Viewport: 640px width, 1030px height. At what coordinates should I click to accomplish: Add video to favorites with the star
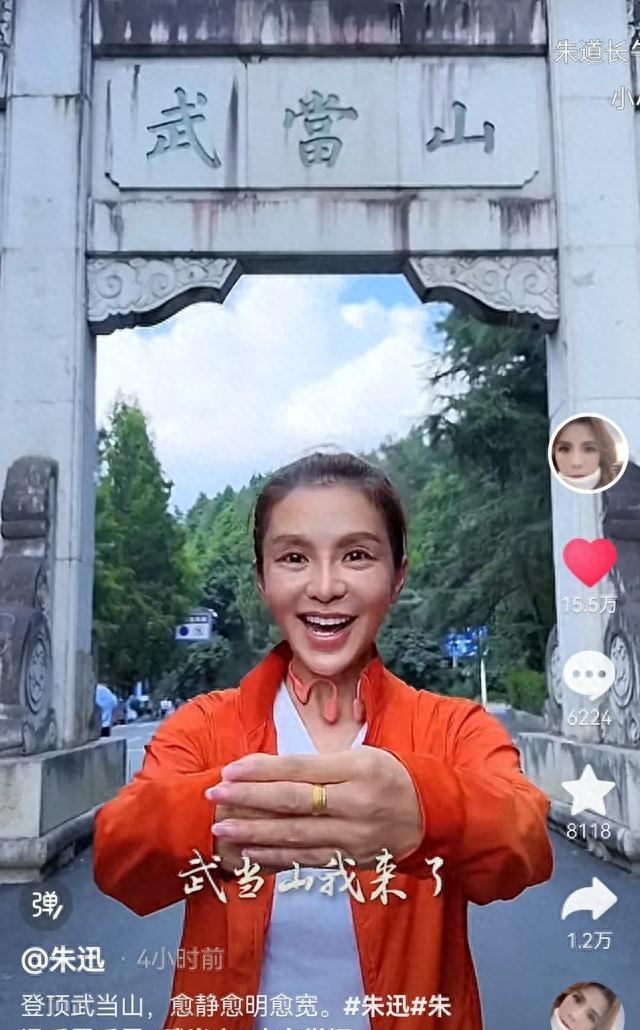[x=588, y=791]
